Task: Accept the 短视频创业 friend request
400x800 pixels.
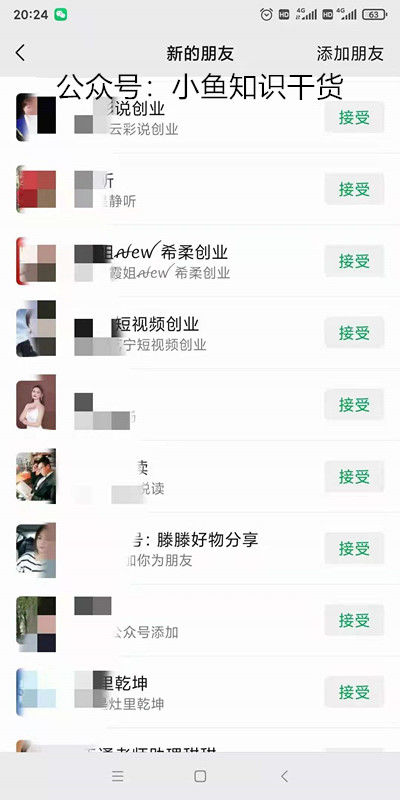Action: click(x=354, y=333)
